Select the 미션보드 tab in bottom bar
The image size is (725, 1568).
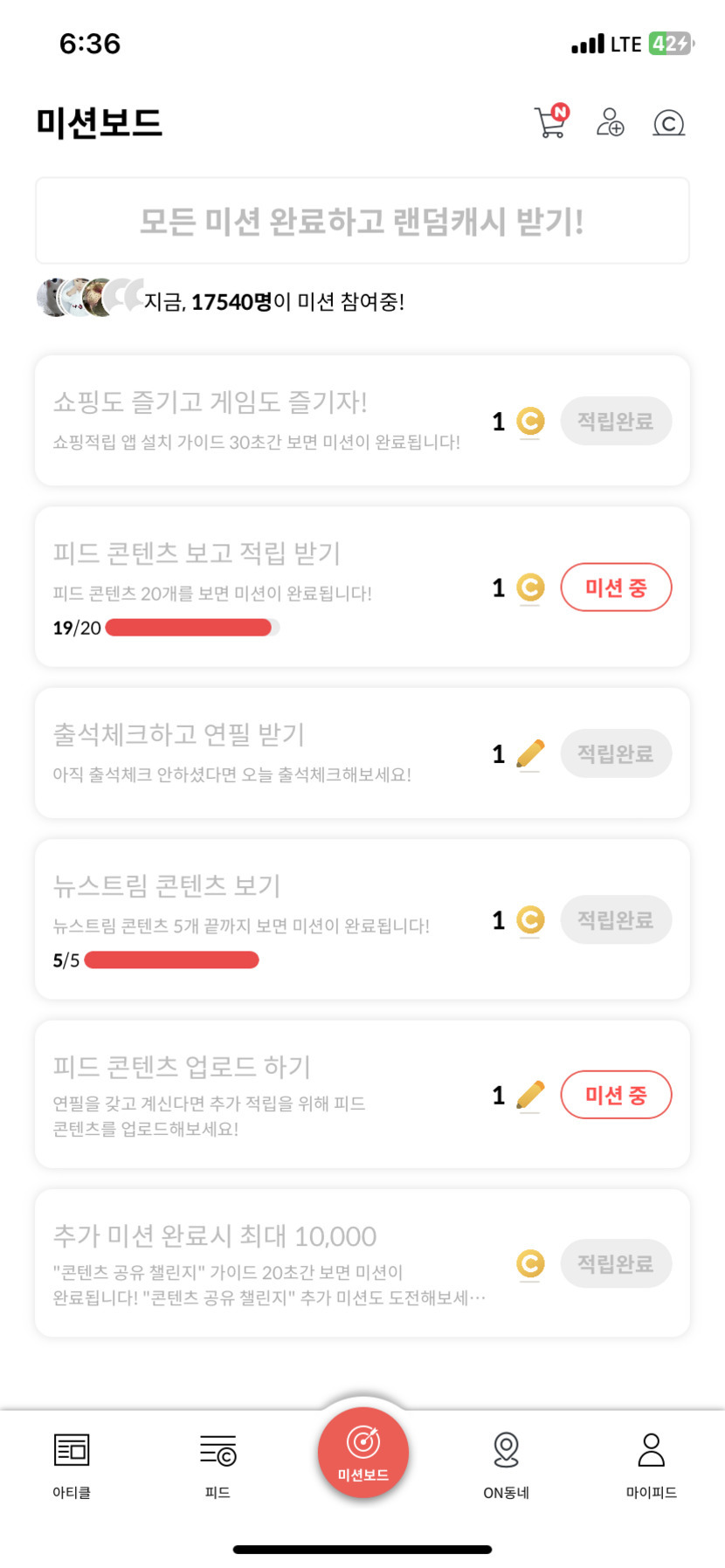pyautogui.click(x=362, y=1453)
